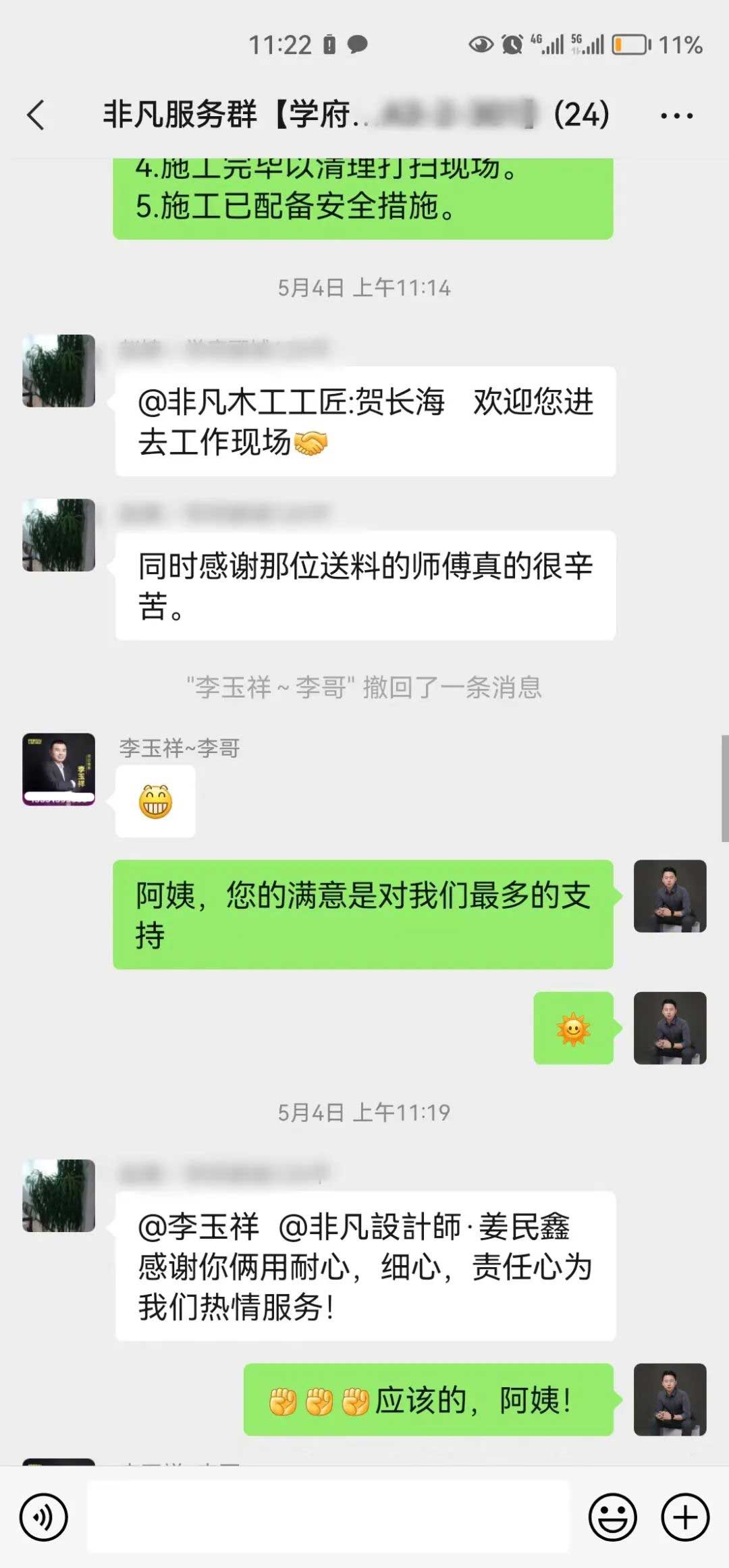Open the emoji sticker panel
729x1568 pixels.
point(612,1517)
